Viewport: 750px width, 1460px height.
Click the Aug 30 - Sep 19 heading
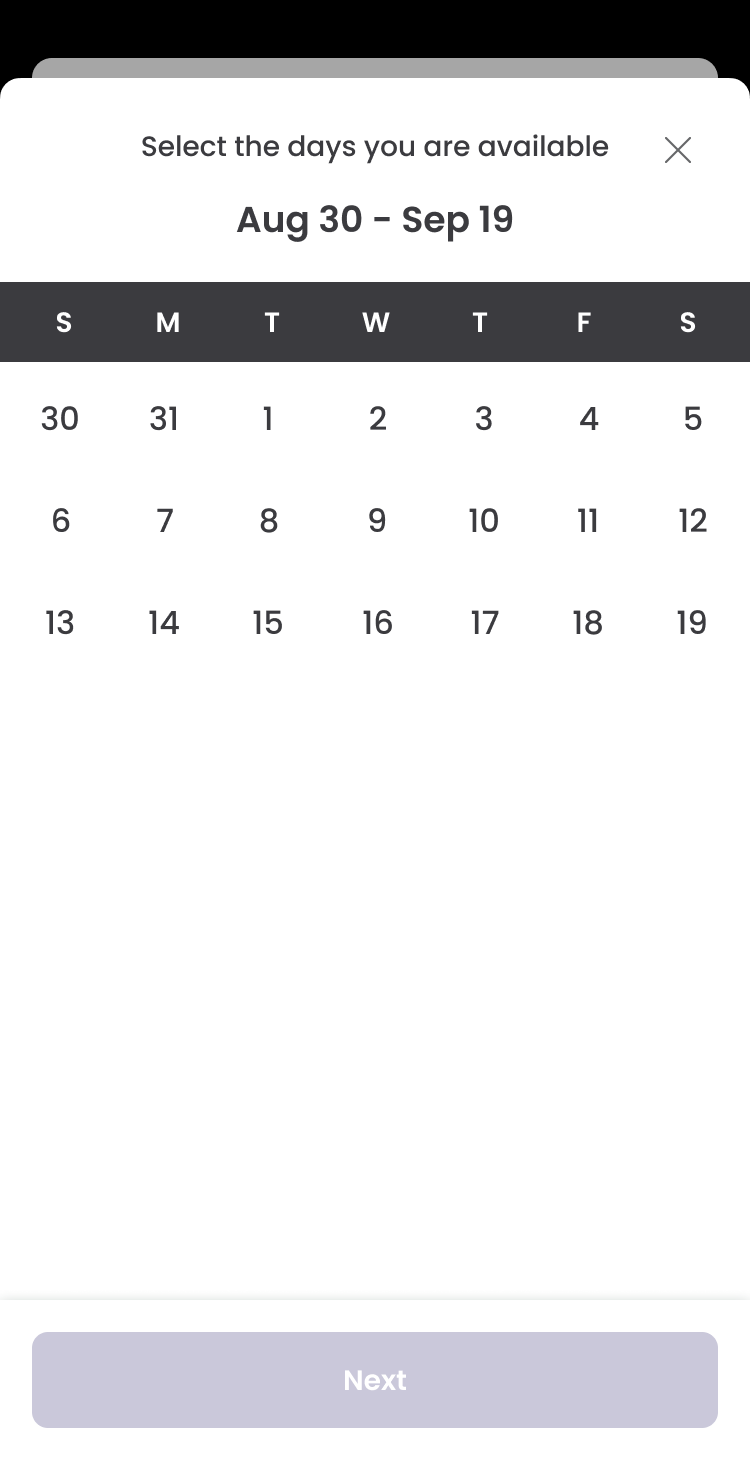[x=375, y=219]
